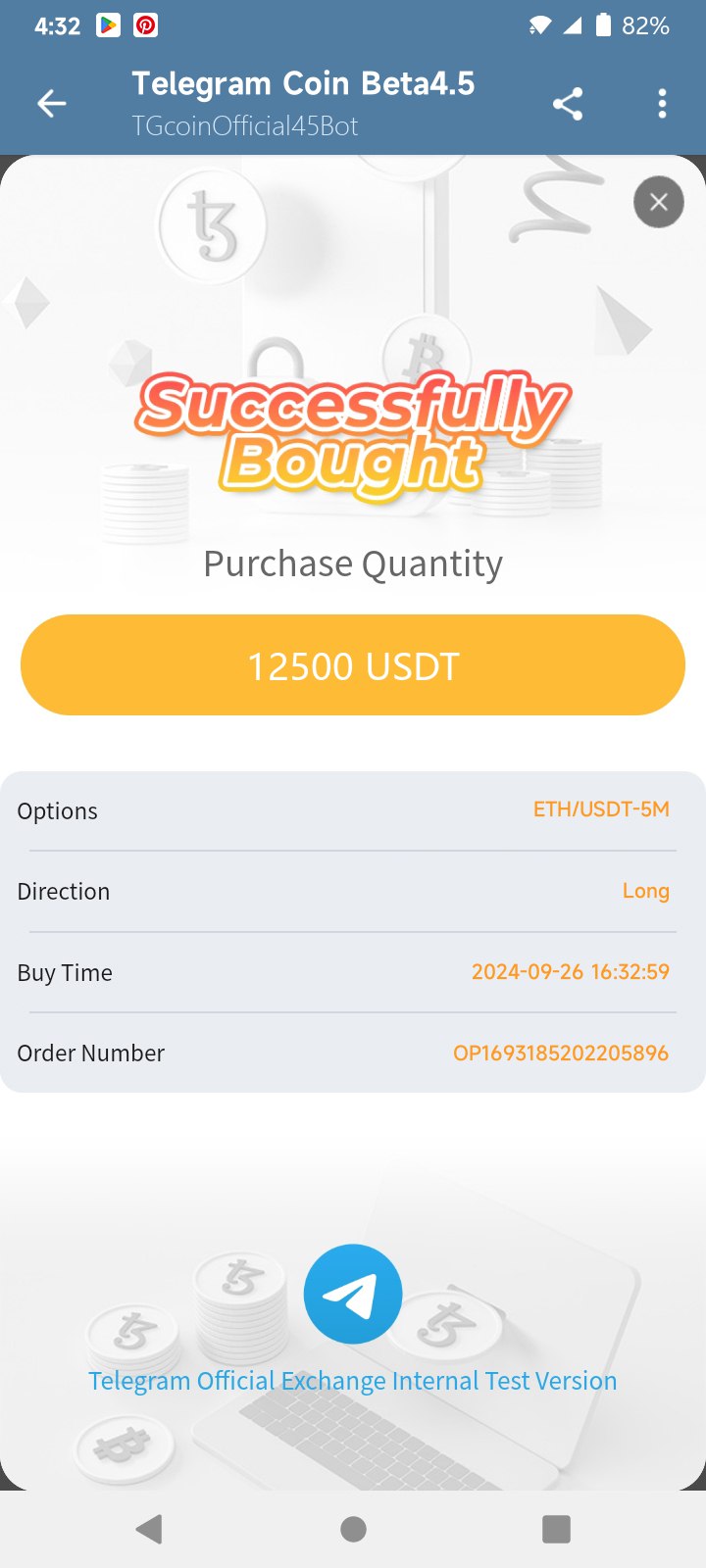Go back using the header arrow
706x1568 pixels.
(51, 103)
